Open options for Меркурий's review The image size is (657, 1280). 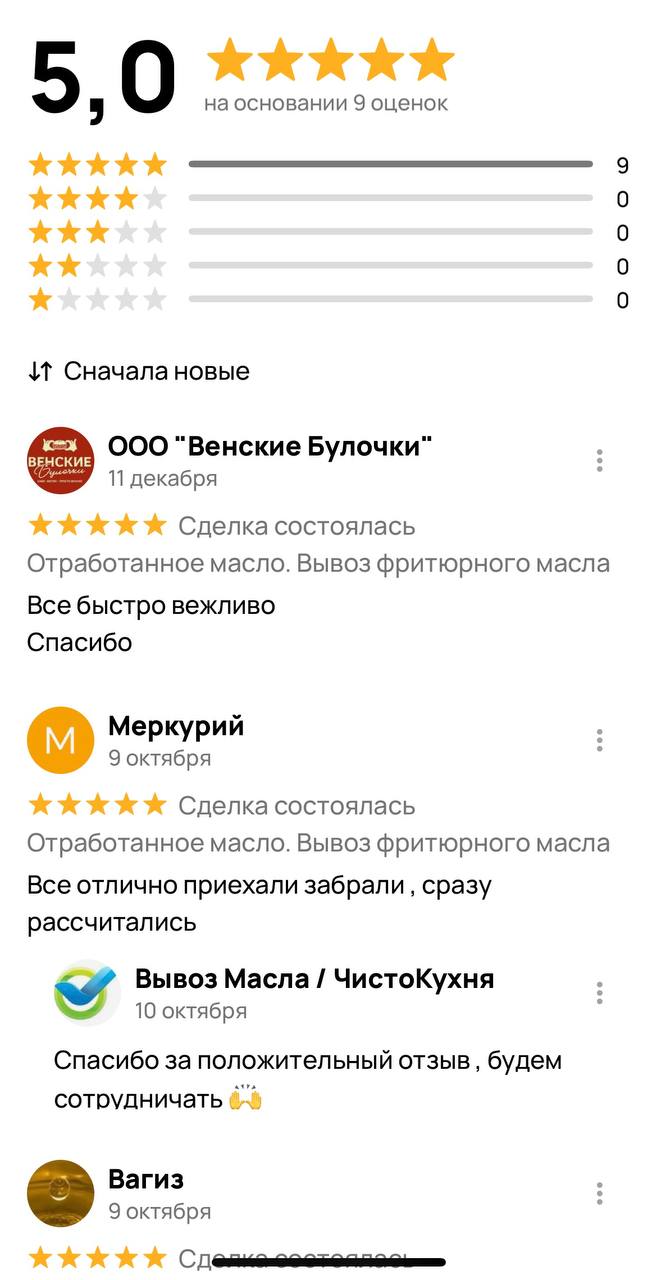click(x=599, y=740)
